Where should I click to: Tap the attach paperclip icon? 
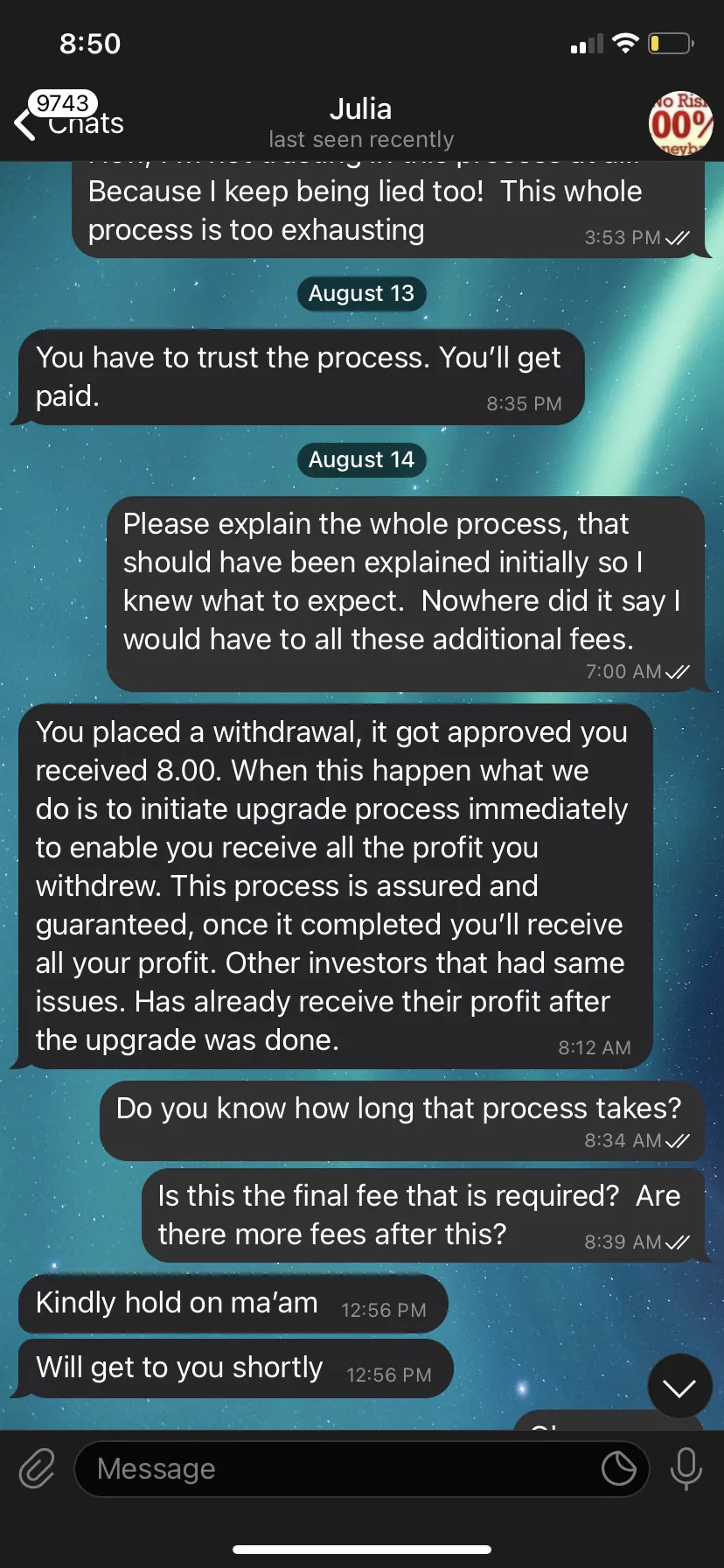point(37,1468)
